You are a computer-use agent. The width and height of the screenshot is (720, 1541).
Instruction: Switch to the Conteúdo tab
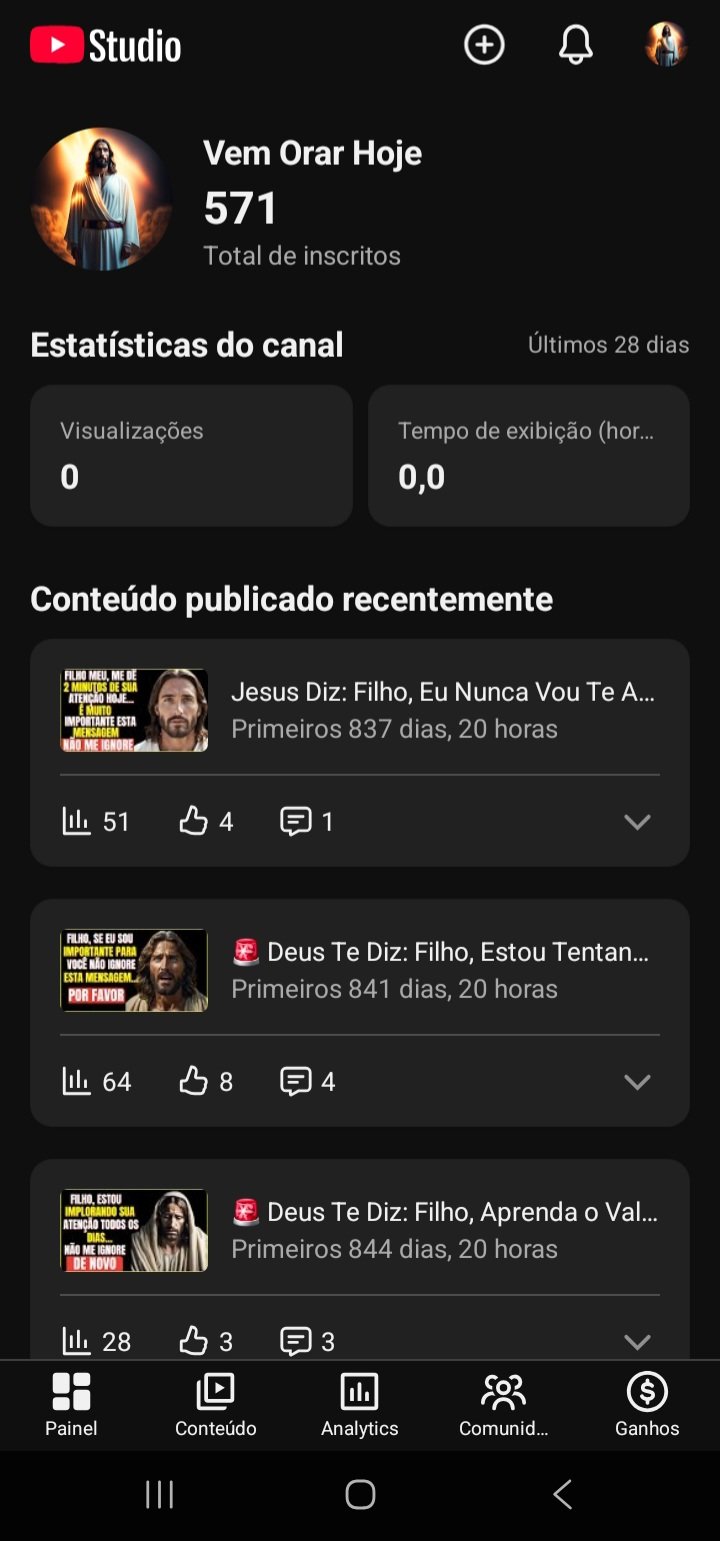click(x=215, y=1404)
